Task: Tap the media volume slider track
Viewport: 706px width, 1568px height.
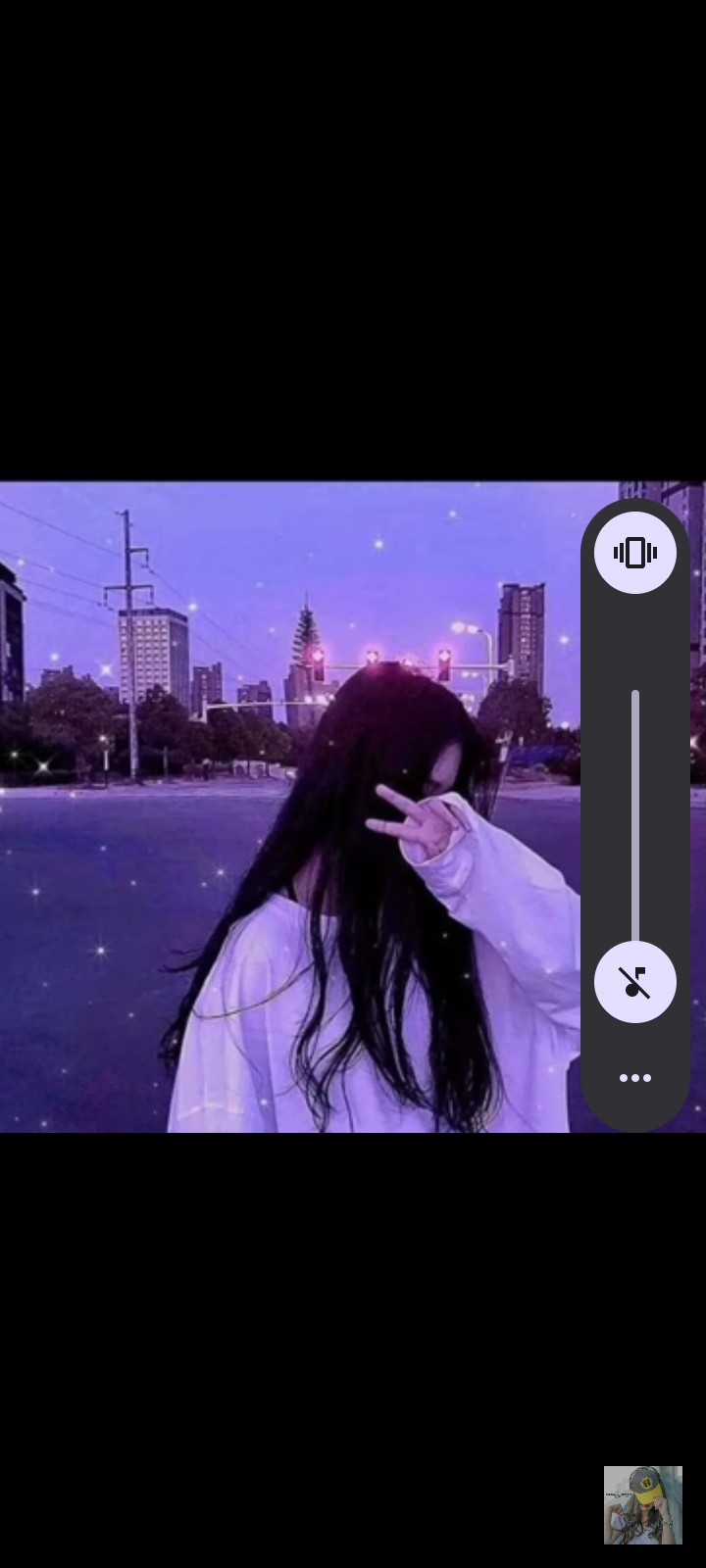Action: click(x=634, y=813)
